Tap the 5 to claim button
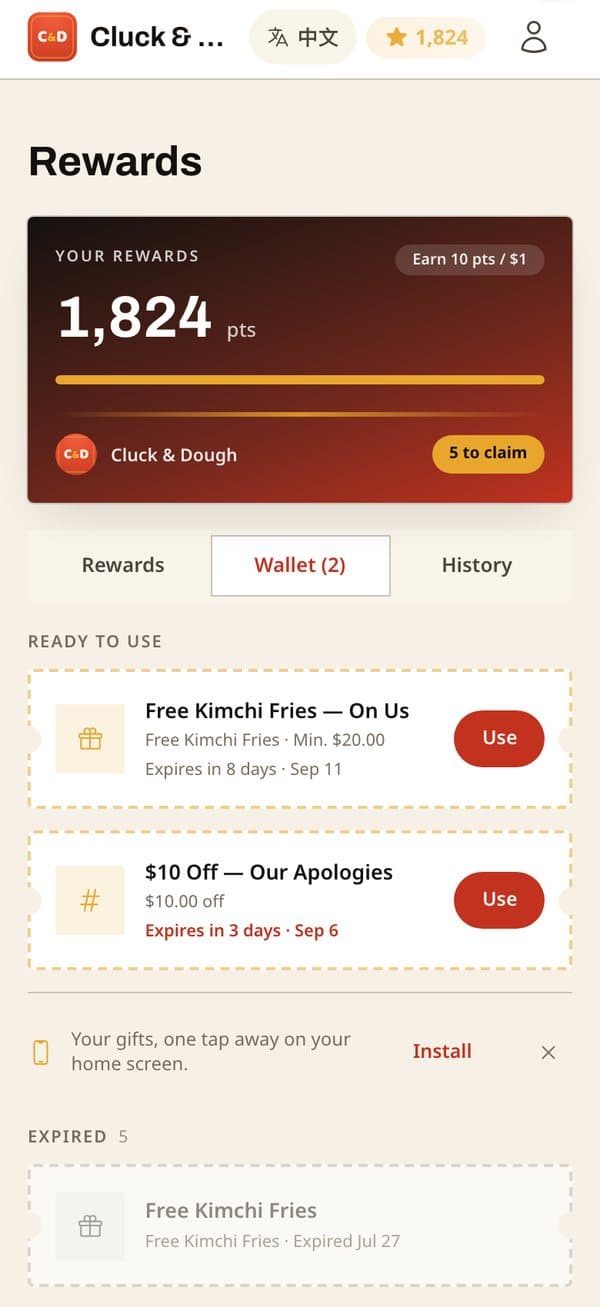The width and height of the screenshot is (600, 1307). coord(488,453)
